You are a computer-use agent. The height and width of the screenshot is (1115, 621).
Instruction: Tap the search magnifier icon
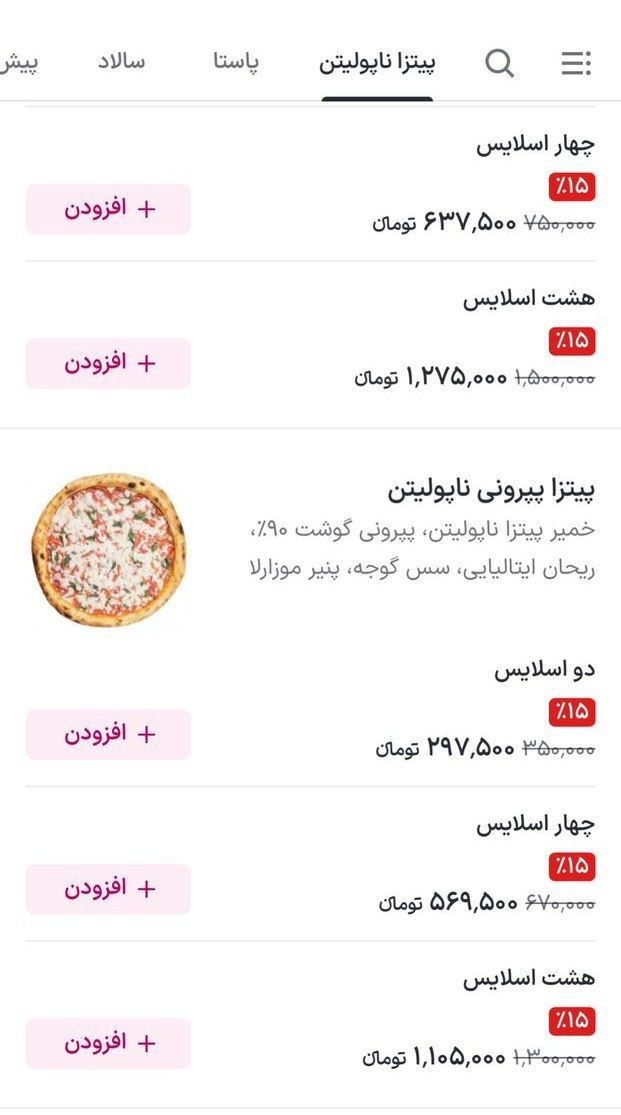coord(499,64)
